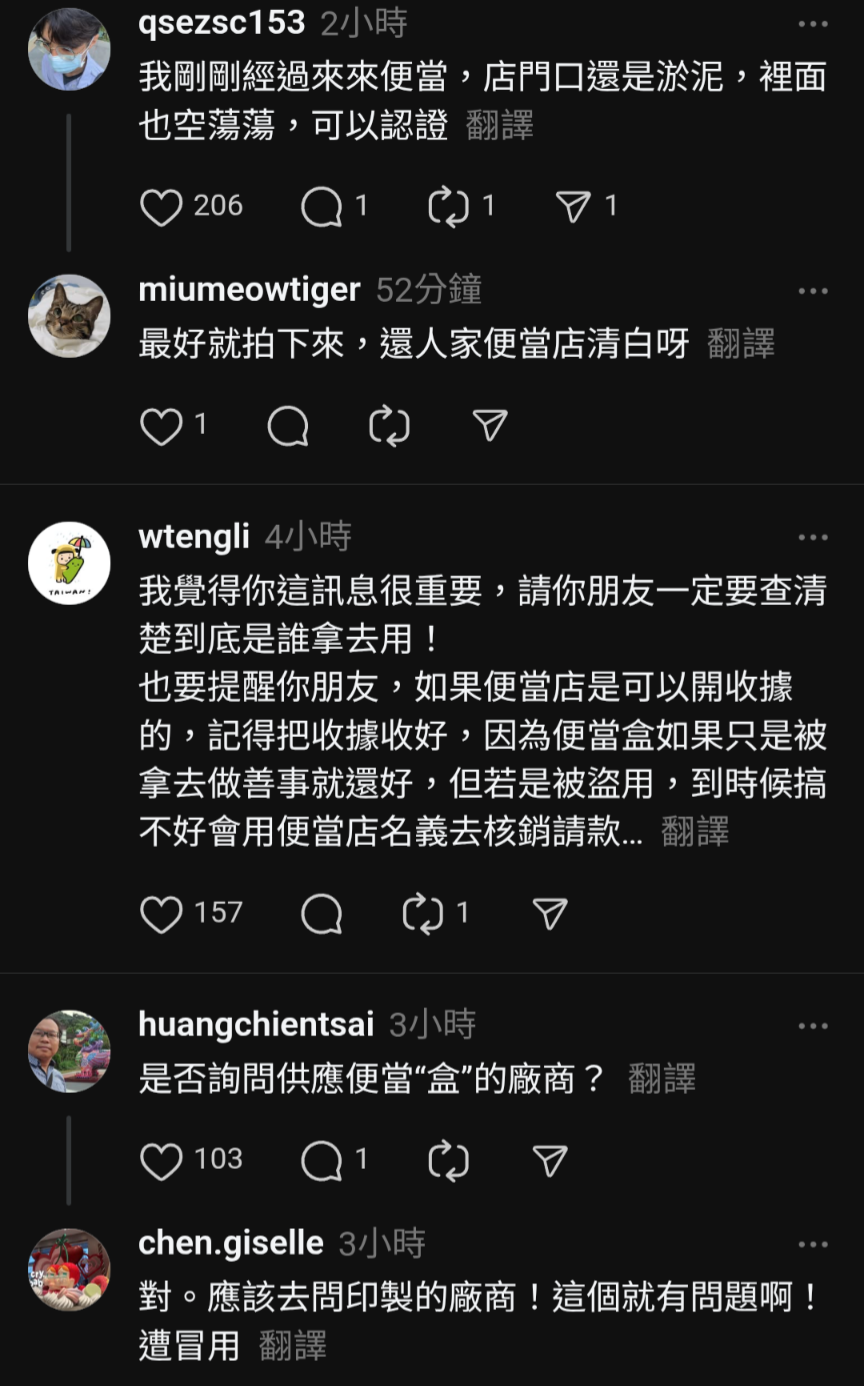
Task: Share wtengli's comment
Action: pos(549,914)
